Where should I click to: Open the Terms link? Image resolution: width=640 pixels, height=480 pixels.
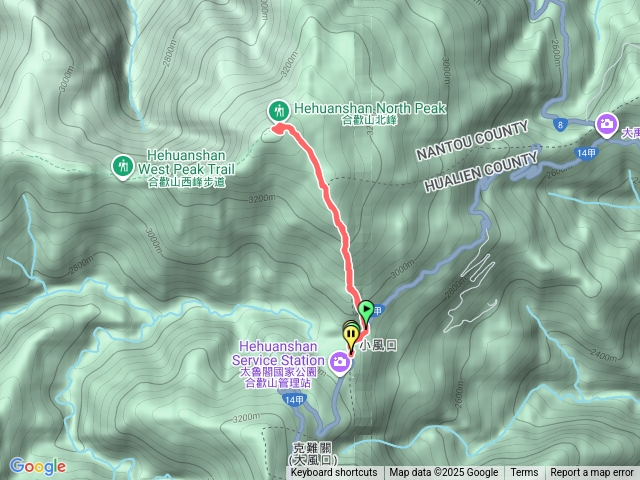click(x=524, y=473)
